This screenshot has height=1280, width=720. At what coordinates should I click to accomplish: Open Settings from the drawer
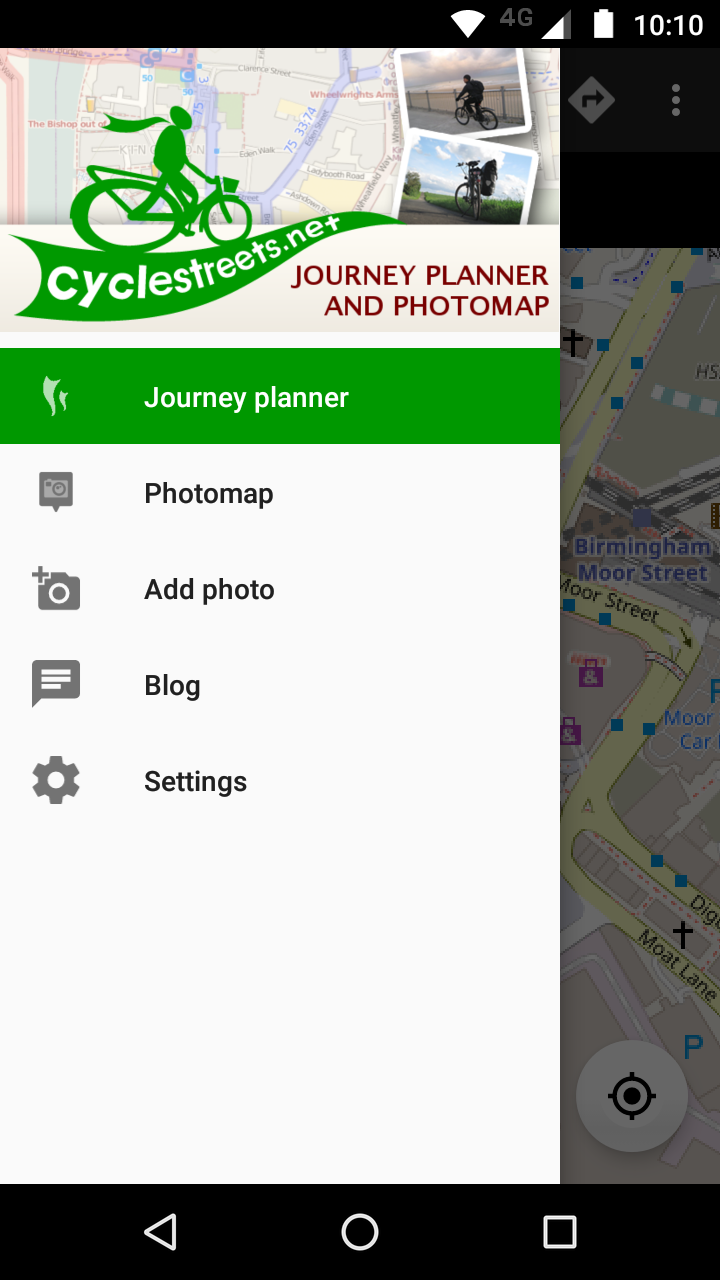coord(195,781)
